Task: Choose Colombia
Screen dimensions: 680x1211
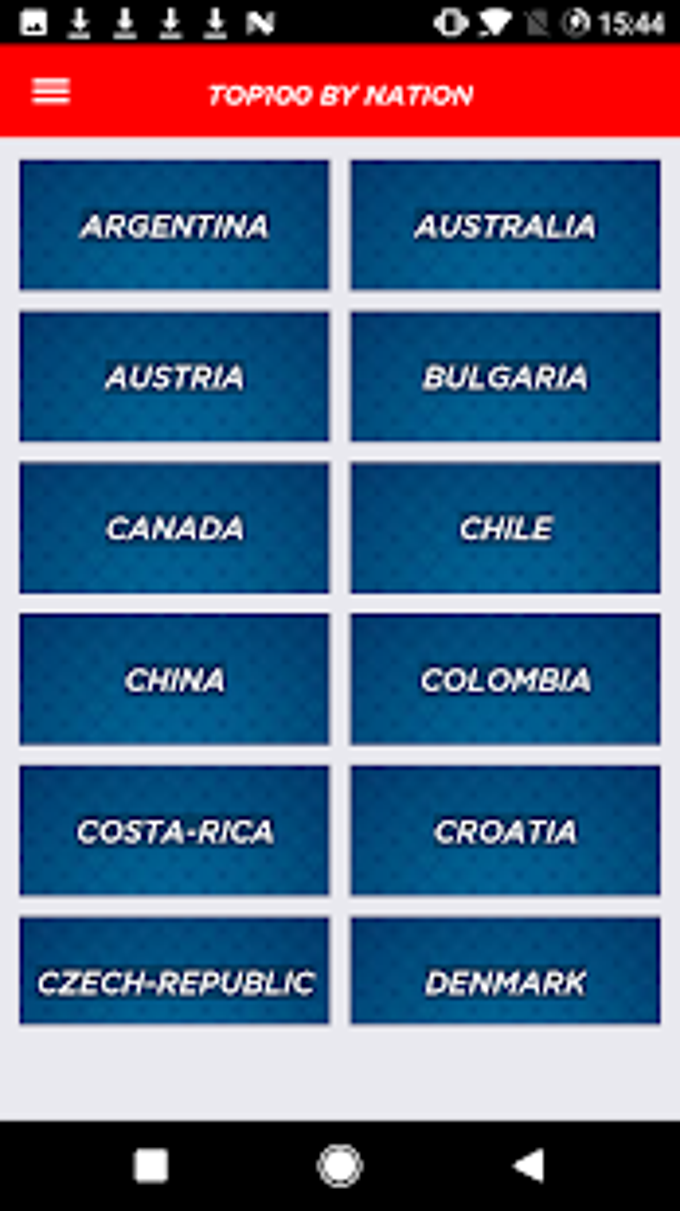Action: click(505, 680)
